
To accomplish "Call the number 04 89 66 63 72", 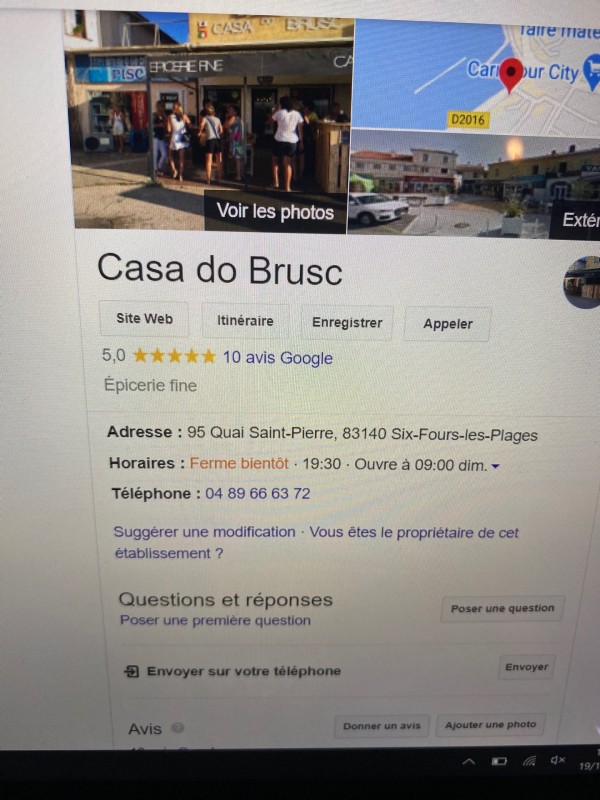I will (258, 494).
